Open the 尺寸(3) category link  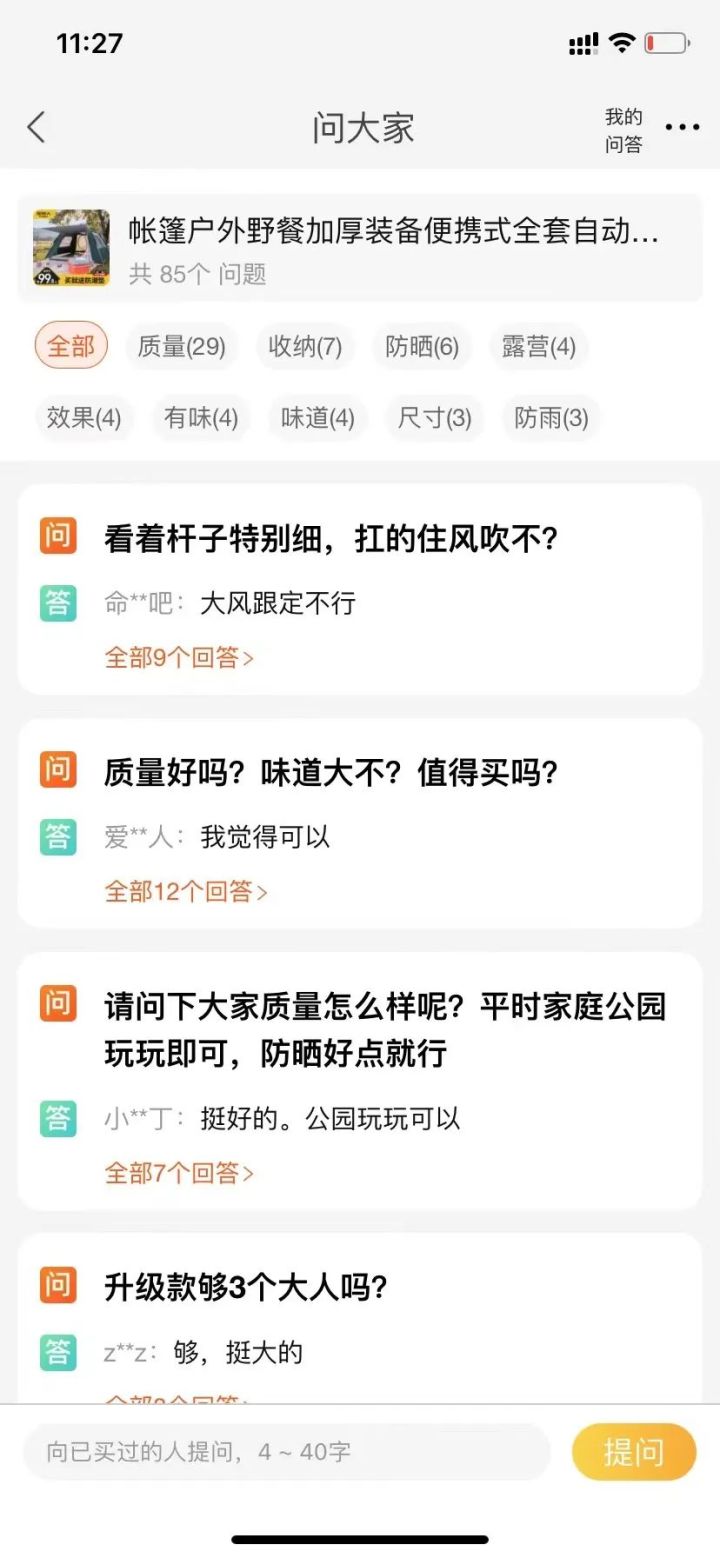434,419
